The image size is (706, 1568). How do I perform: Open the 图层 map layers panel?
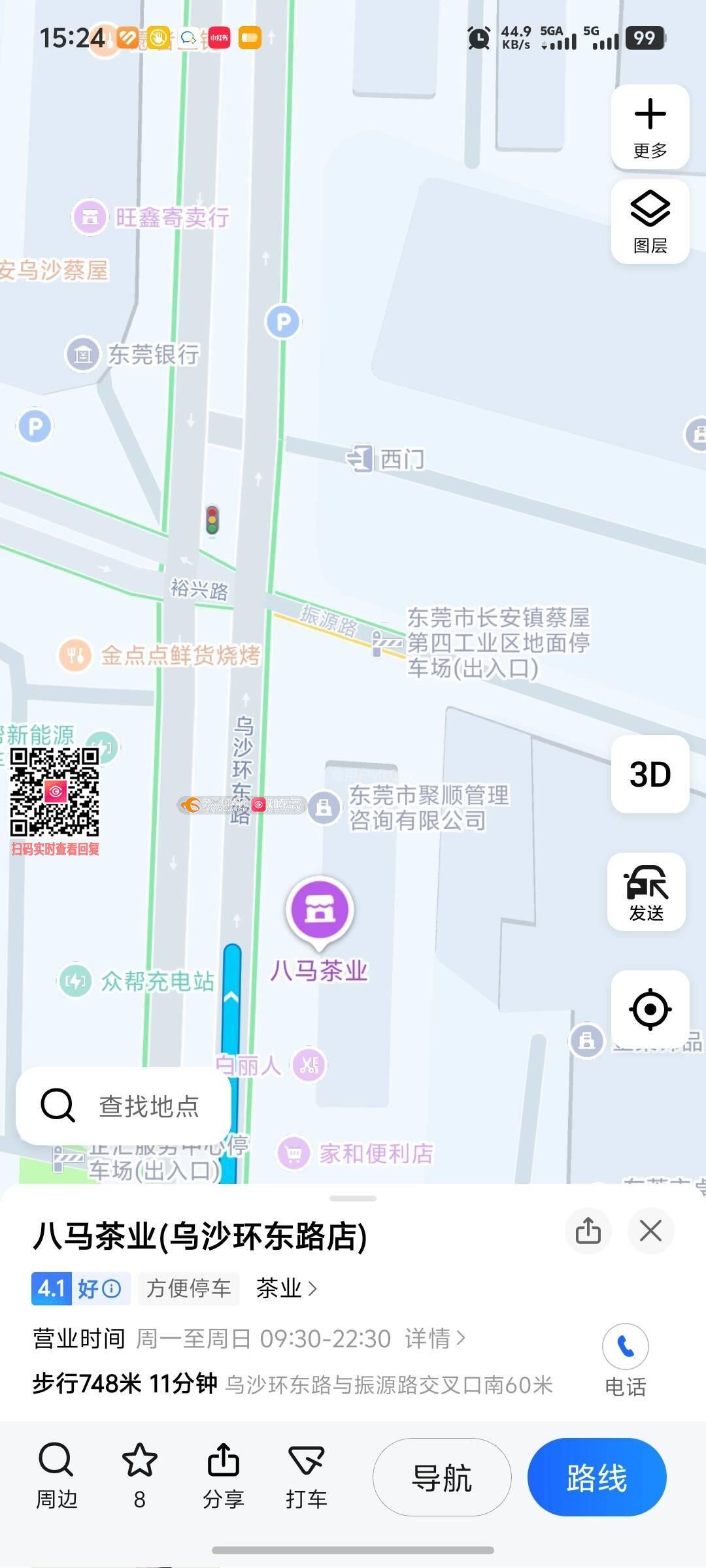[x=650, y=221]
